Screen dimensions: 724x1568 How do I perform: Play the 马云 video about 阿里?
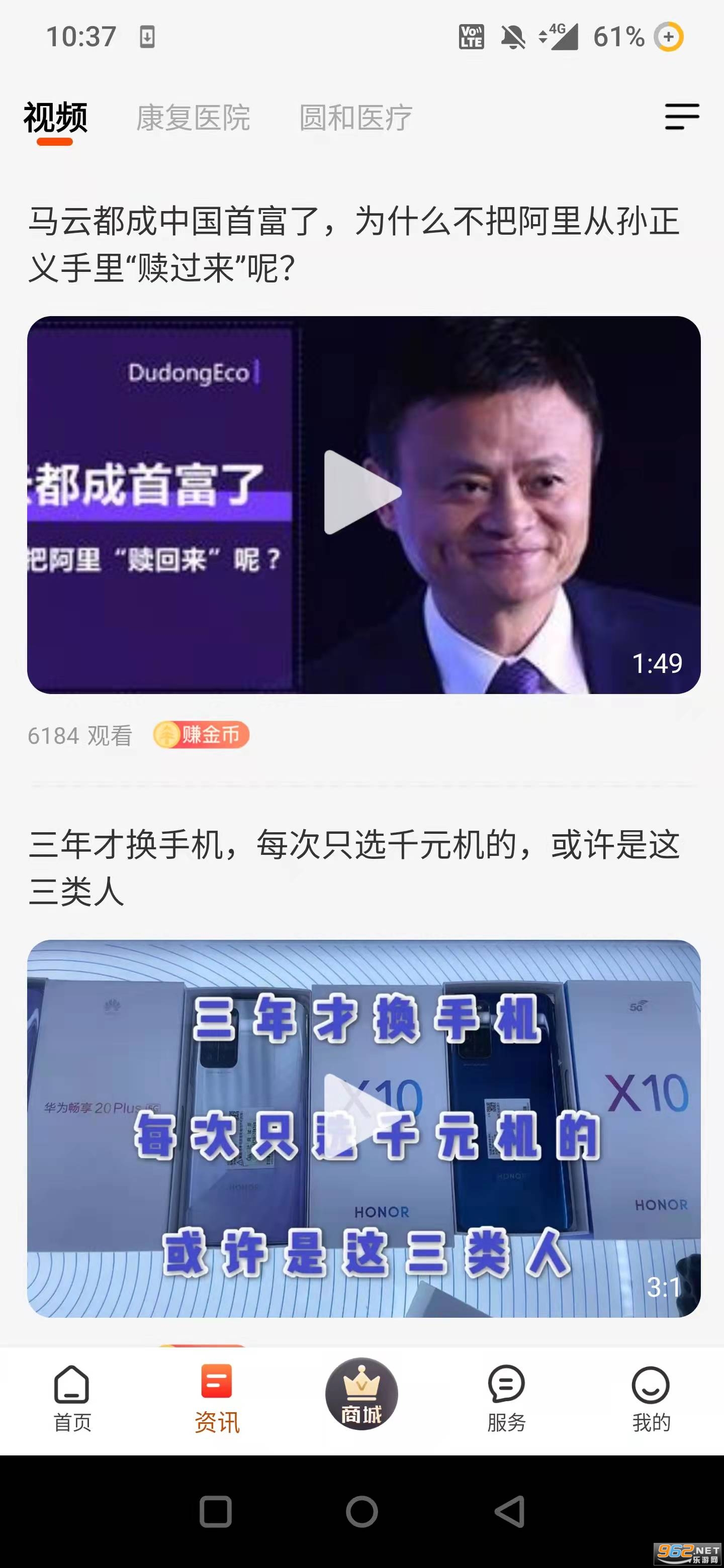[x=364, y=505]
